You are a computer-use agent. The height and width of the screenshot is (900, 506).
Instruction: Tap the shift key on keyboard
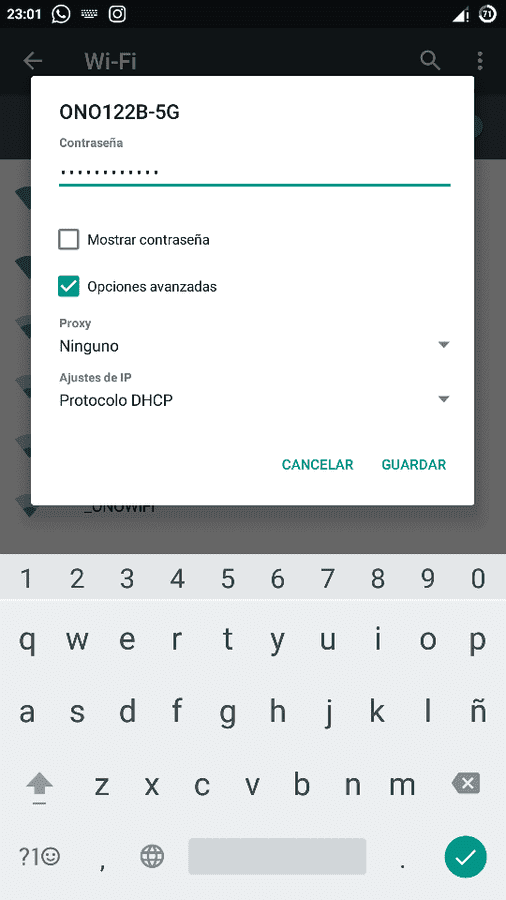coord(40,786)
